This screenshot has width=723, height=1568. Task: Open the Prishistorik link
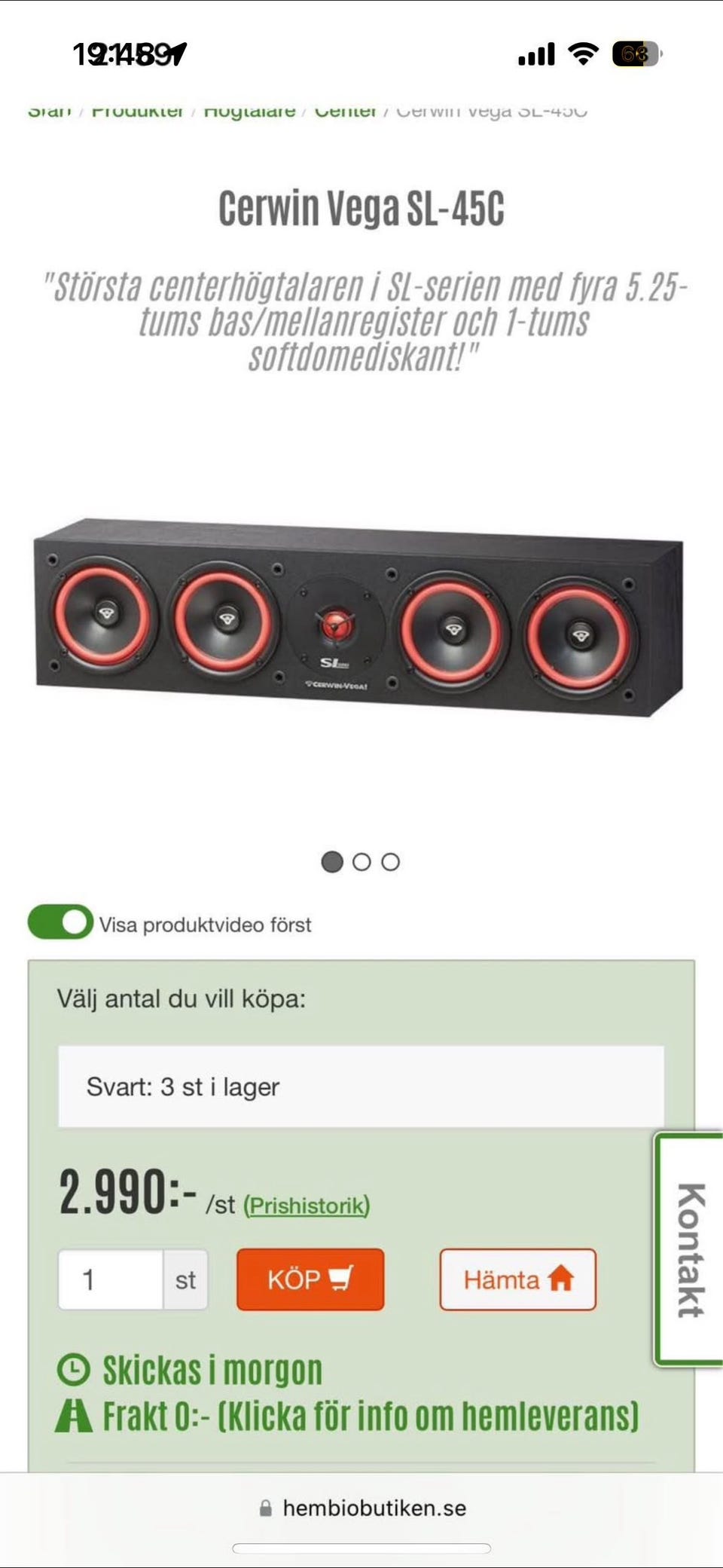pyautogui.click(x=307, y=1206)
